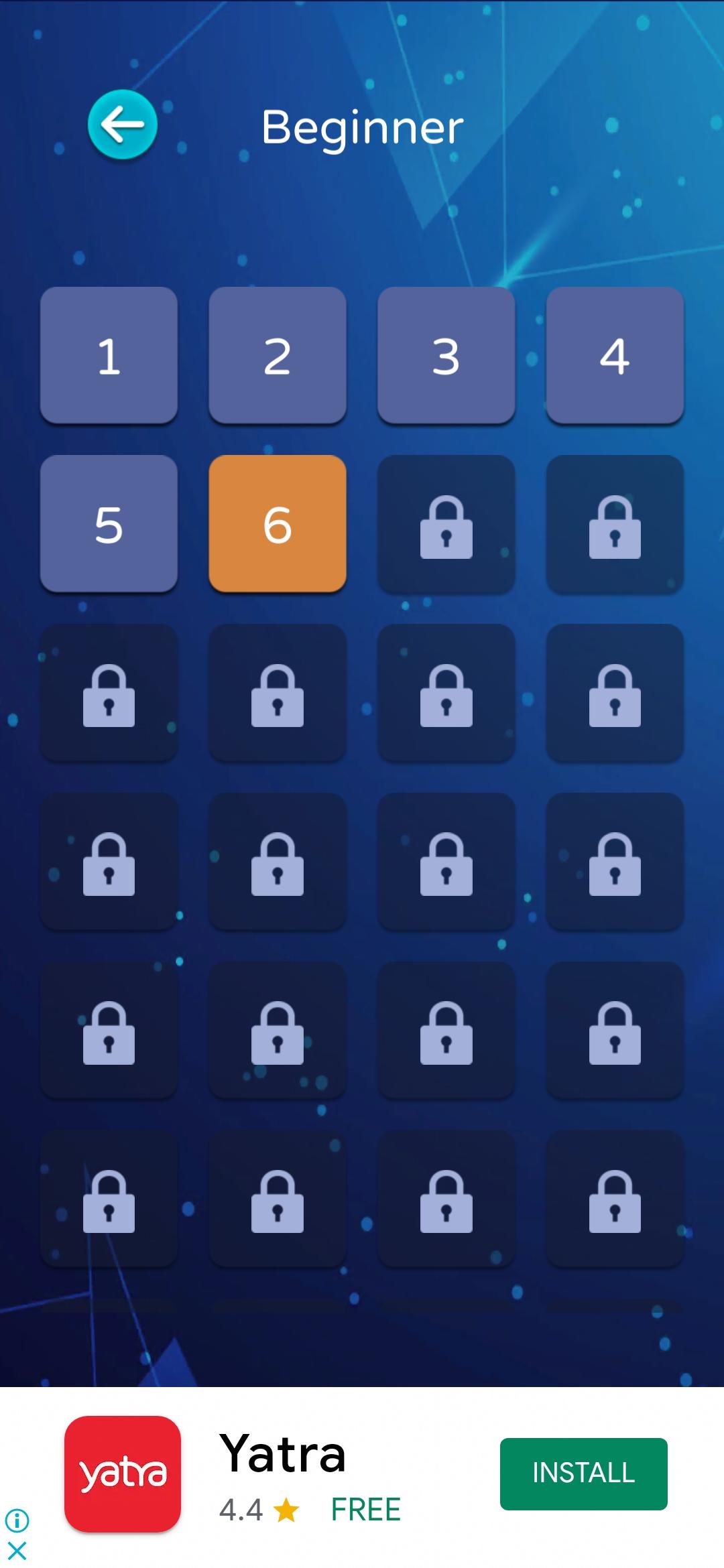Tap the locked level under level 4 in row five

pyautogui.click(x=615, y=1032)
